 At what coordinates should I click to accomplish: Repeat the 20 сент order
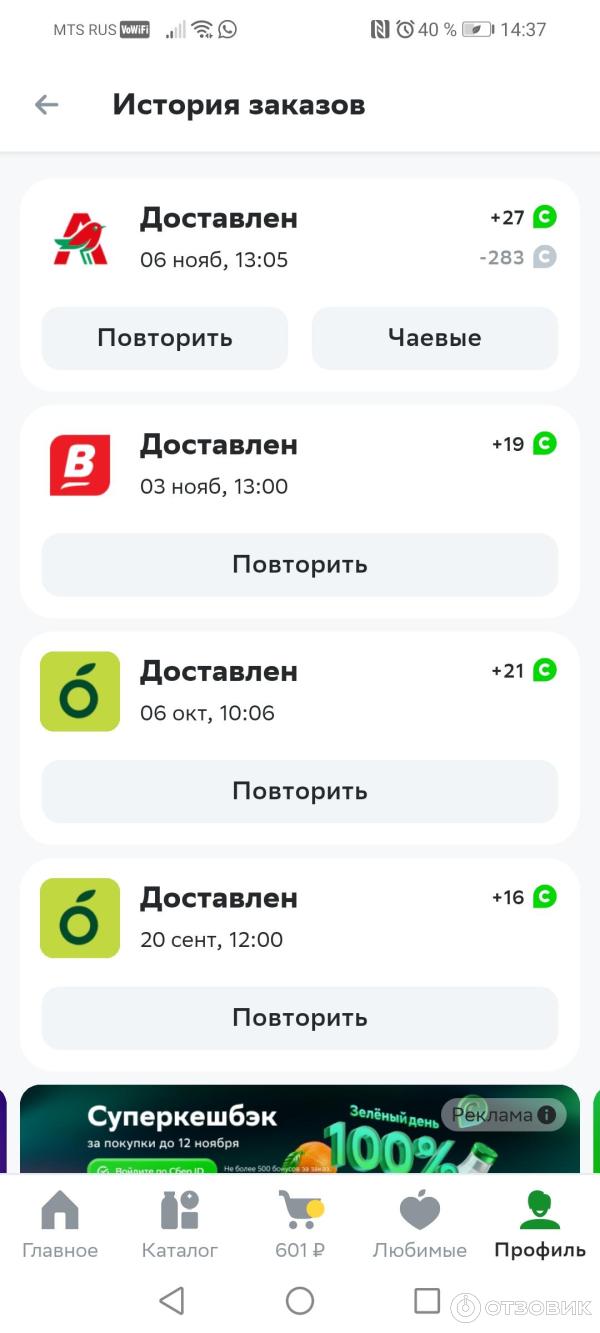click(299, 1018)
